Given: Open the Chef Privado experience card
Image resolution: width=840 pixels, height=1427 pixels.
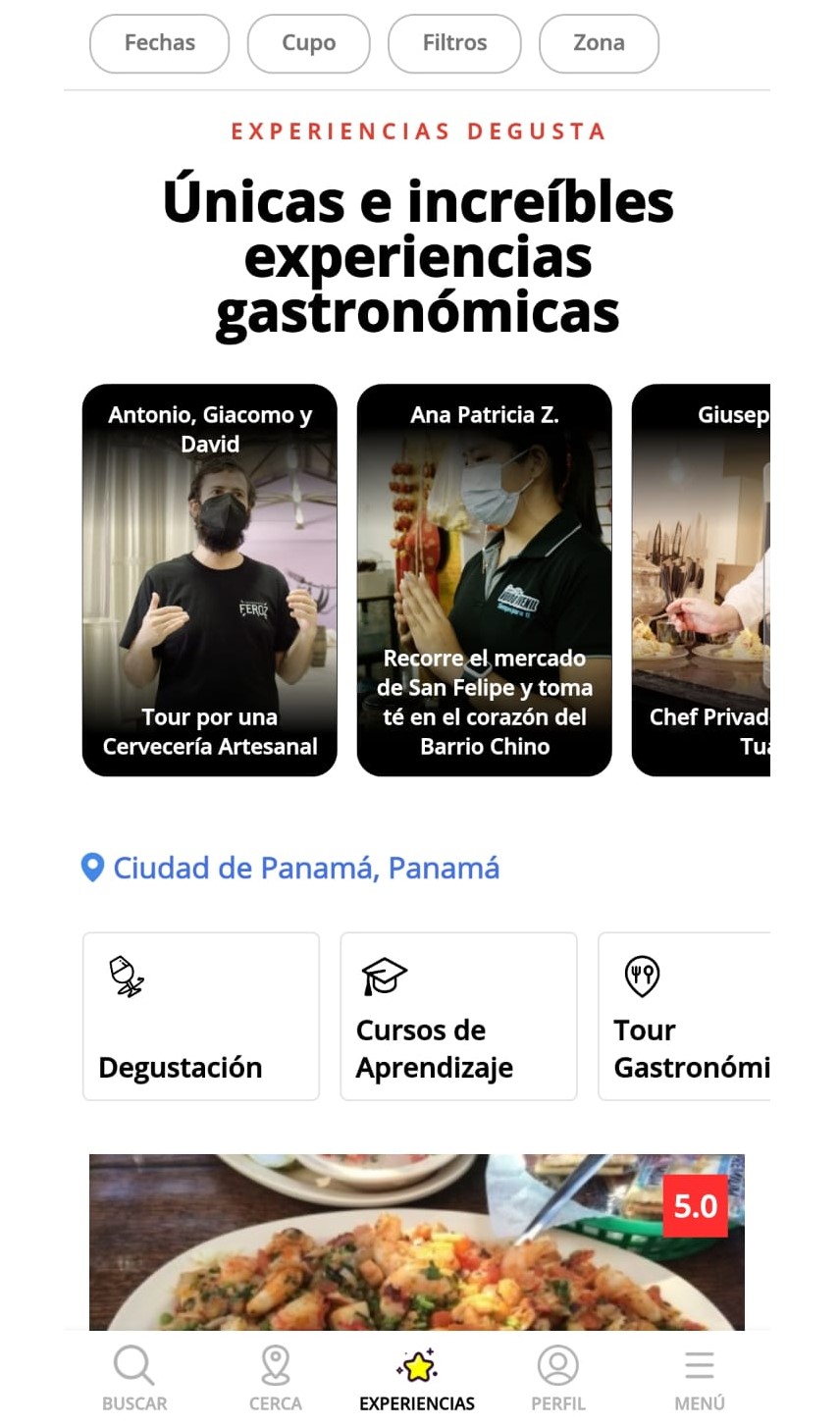Looking at the screenshot, I should (702, 579).
